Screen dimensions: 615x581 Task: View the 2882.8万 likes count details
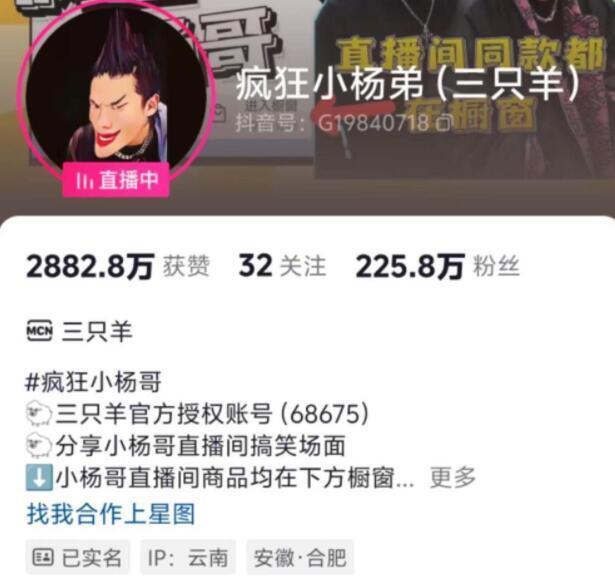118,266
